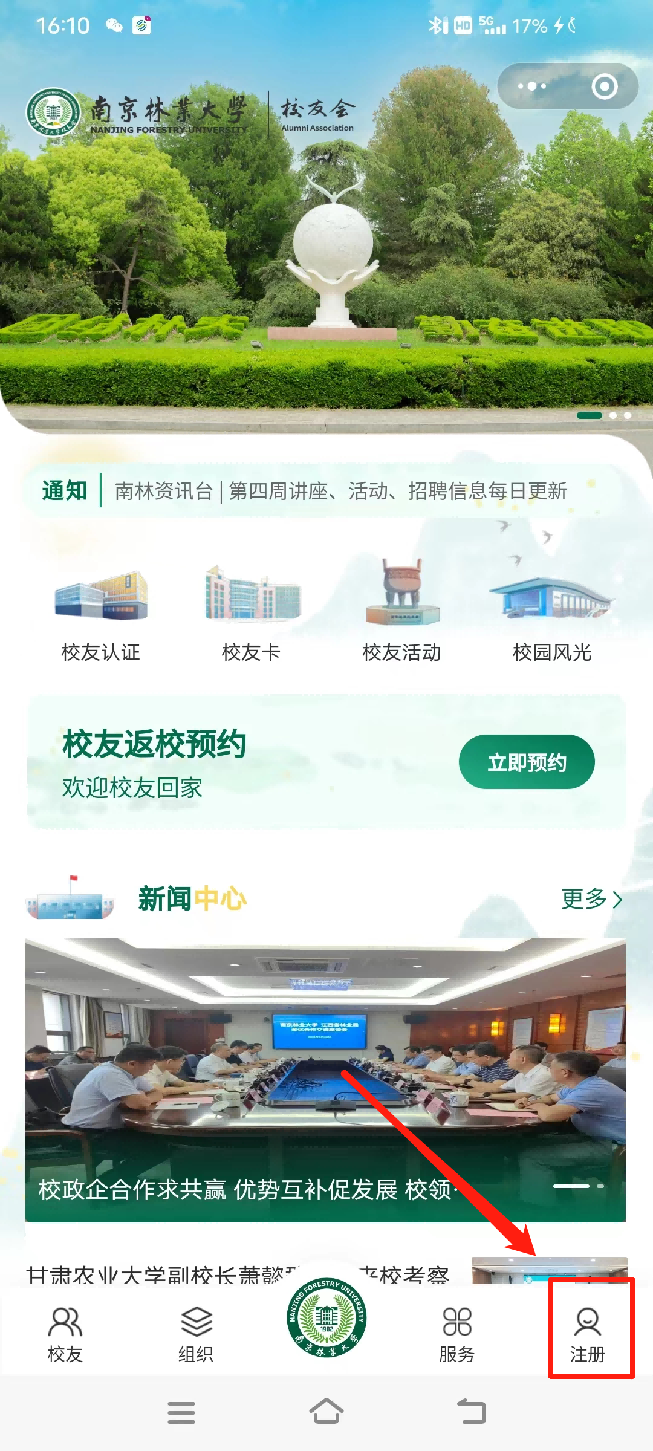Go back with the system back button
653x1451 pixels.
pos(470,1412)
